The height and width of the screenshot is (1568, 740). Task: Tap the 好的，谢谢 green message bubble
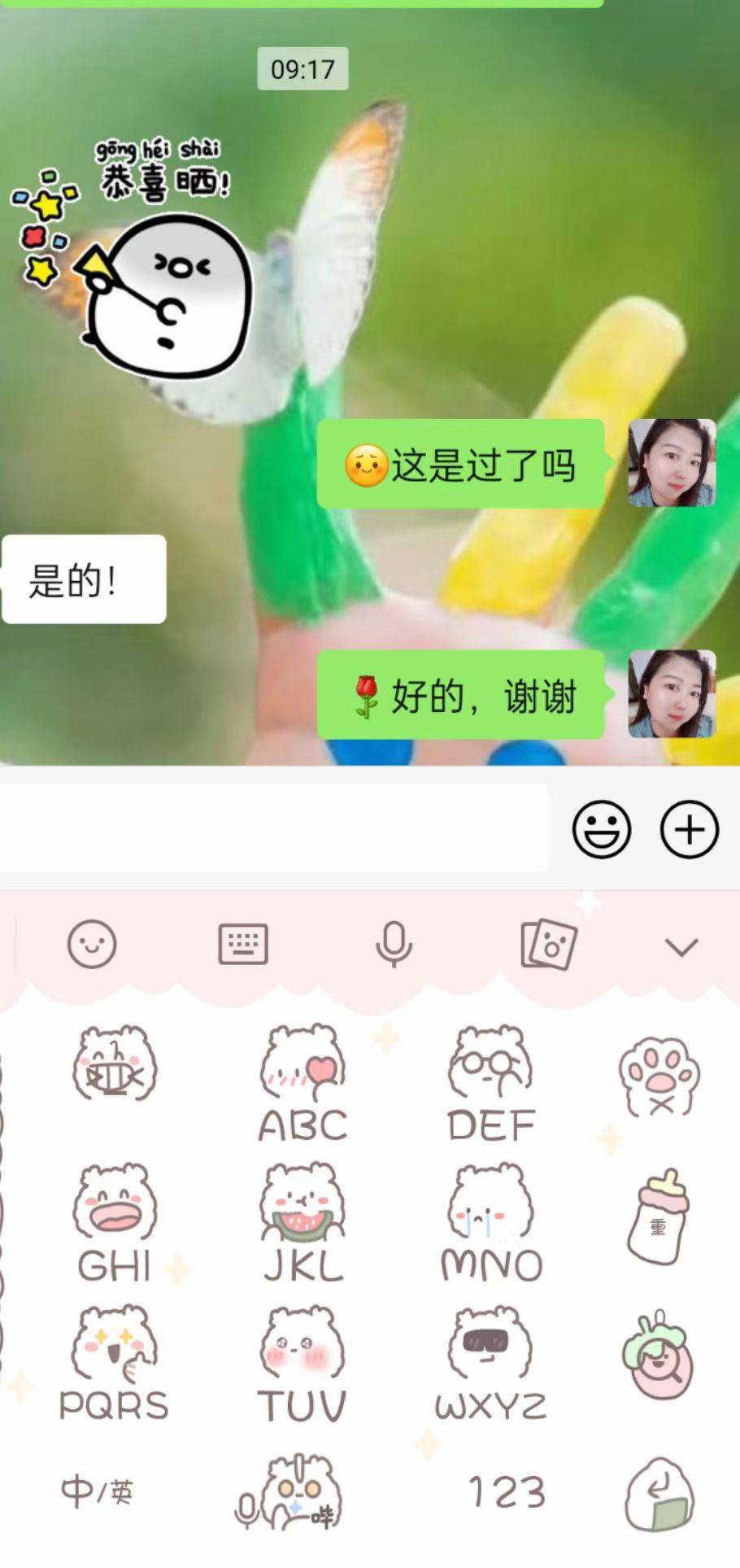(x=460, y=697)
